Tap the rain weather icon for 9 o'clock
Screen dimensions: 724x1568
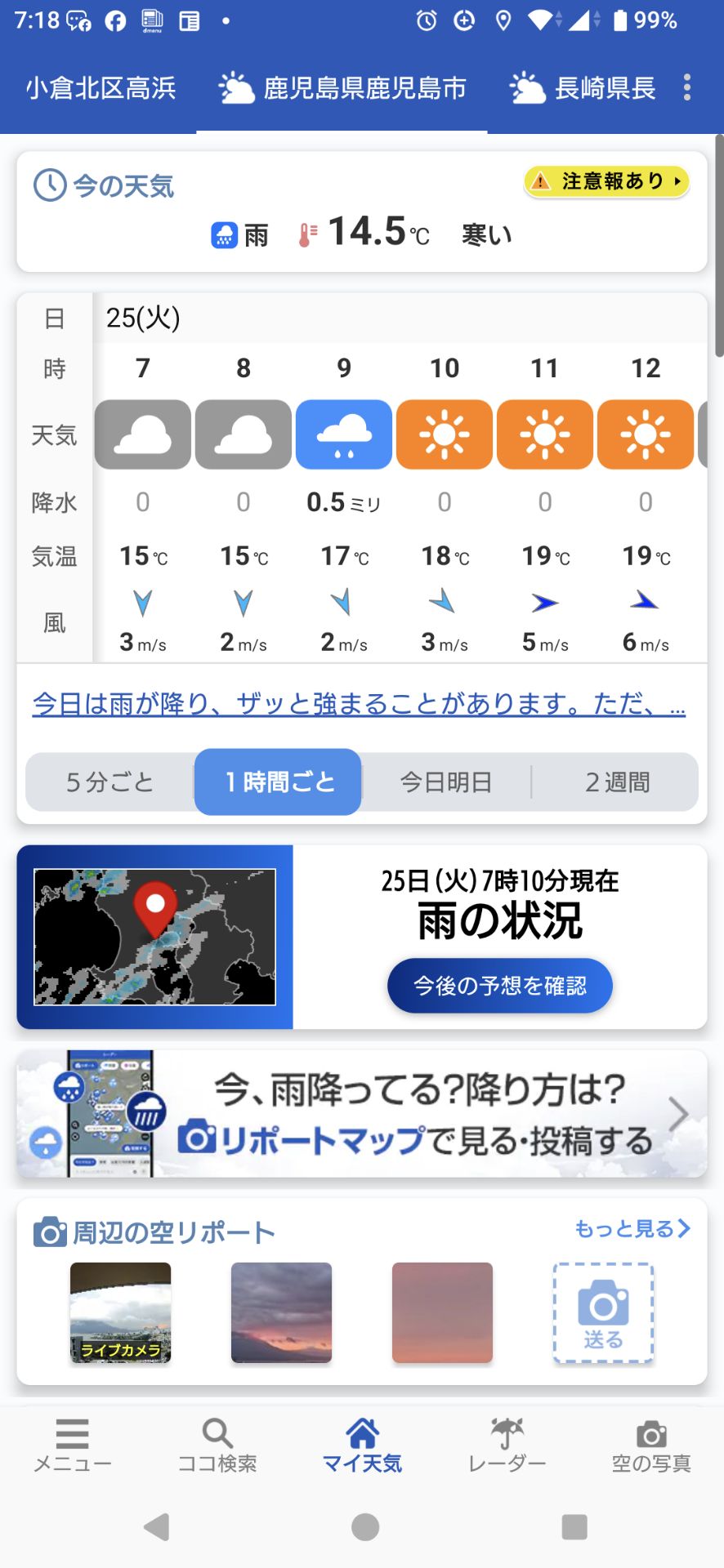click(x=343, y=434)
